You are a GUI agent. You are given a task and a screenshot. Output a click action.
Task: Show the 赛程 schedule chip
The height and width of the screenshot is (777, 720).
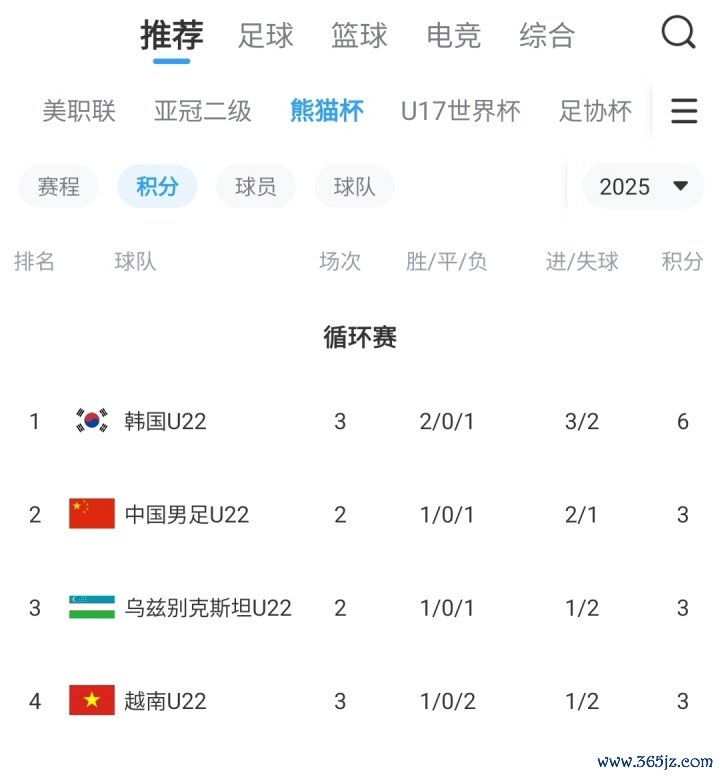59,187
